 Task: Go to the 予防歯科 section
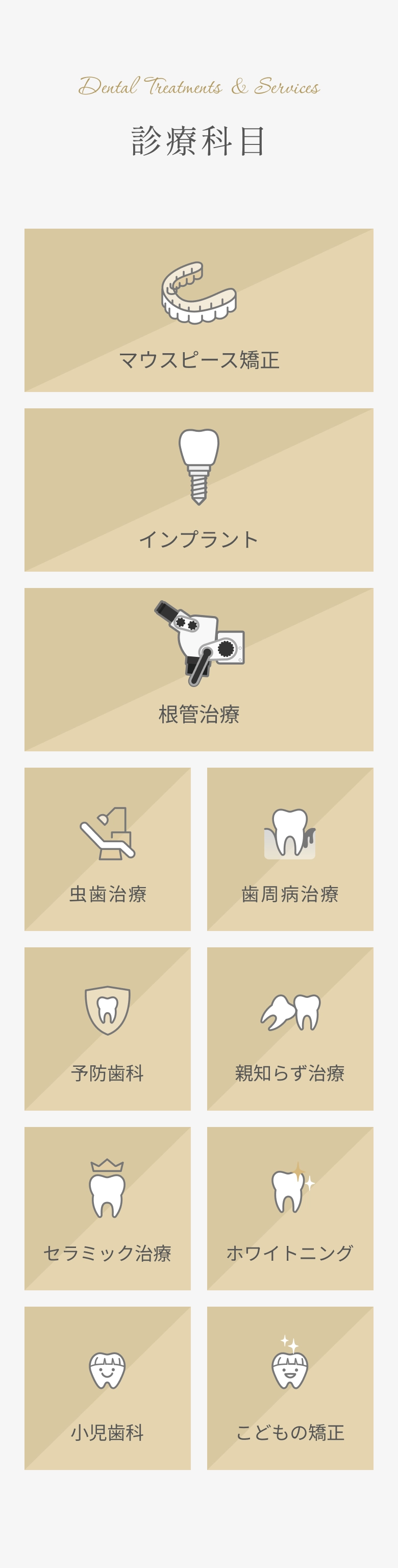pyautogui.click(x=107, y=1028)
